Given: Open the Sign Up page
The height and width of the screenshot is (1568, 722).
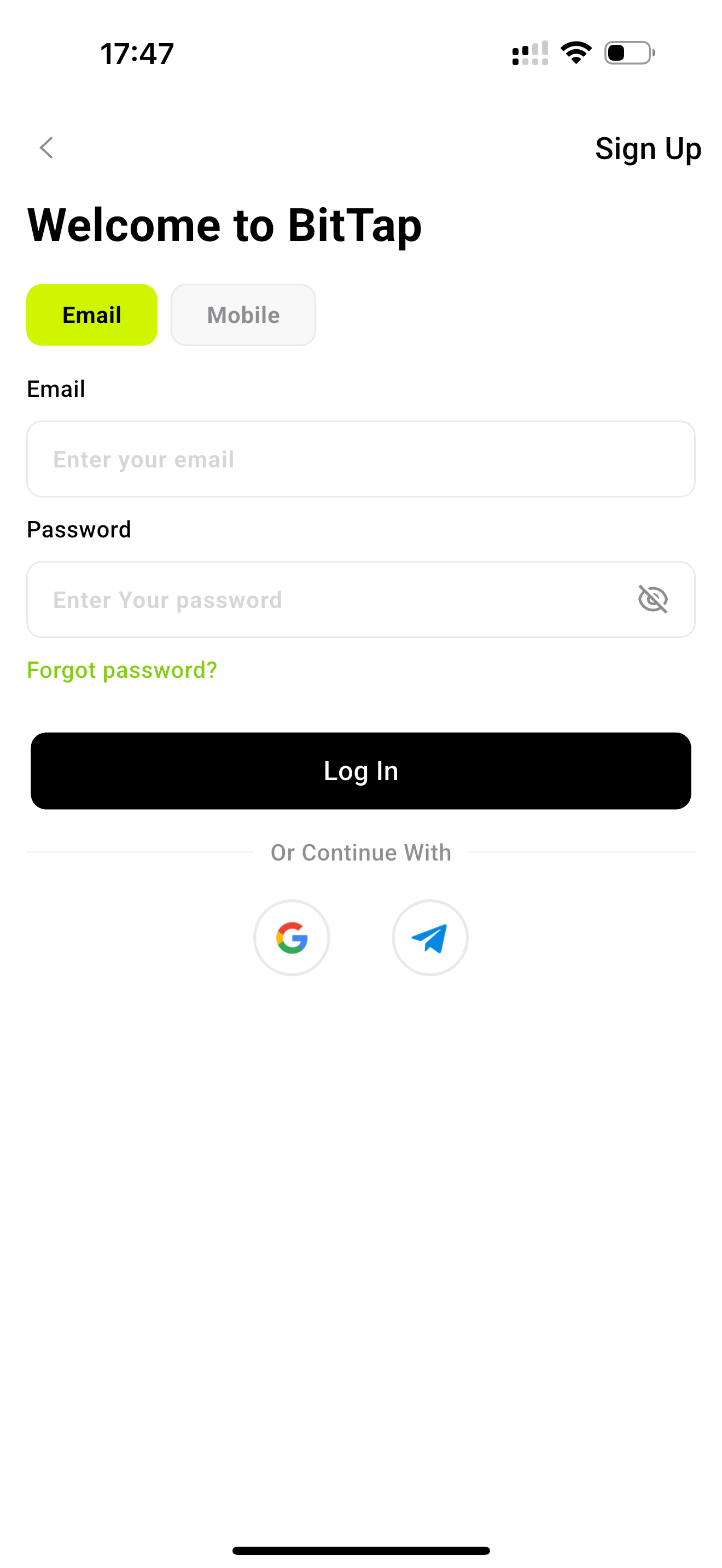Looking at the screenshot, I should (x=648, y=149).
